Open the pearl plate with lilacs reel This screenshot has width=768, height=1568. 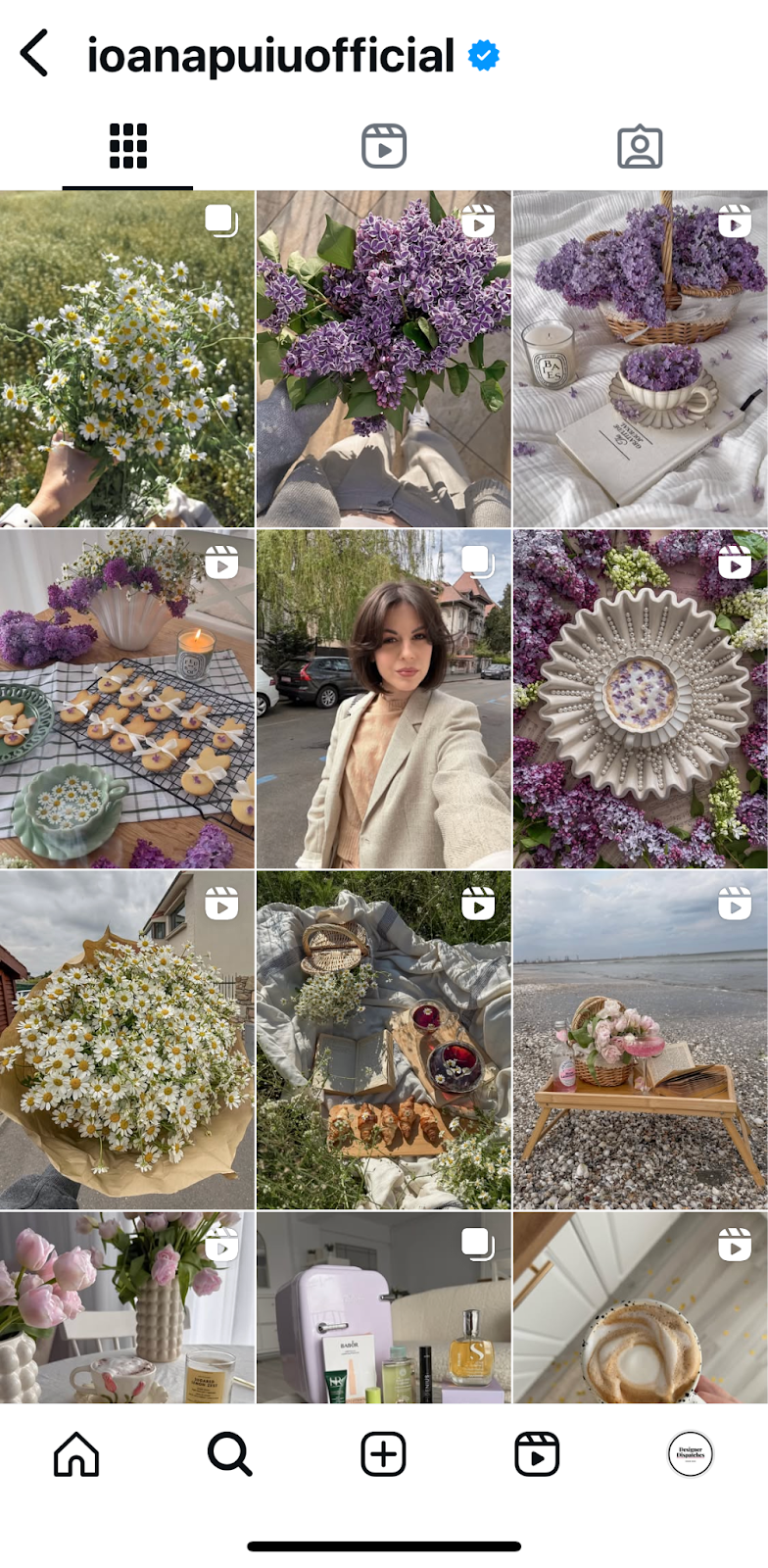click(x=640, y=699)
